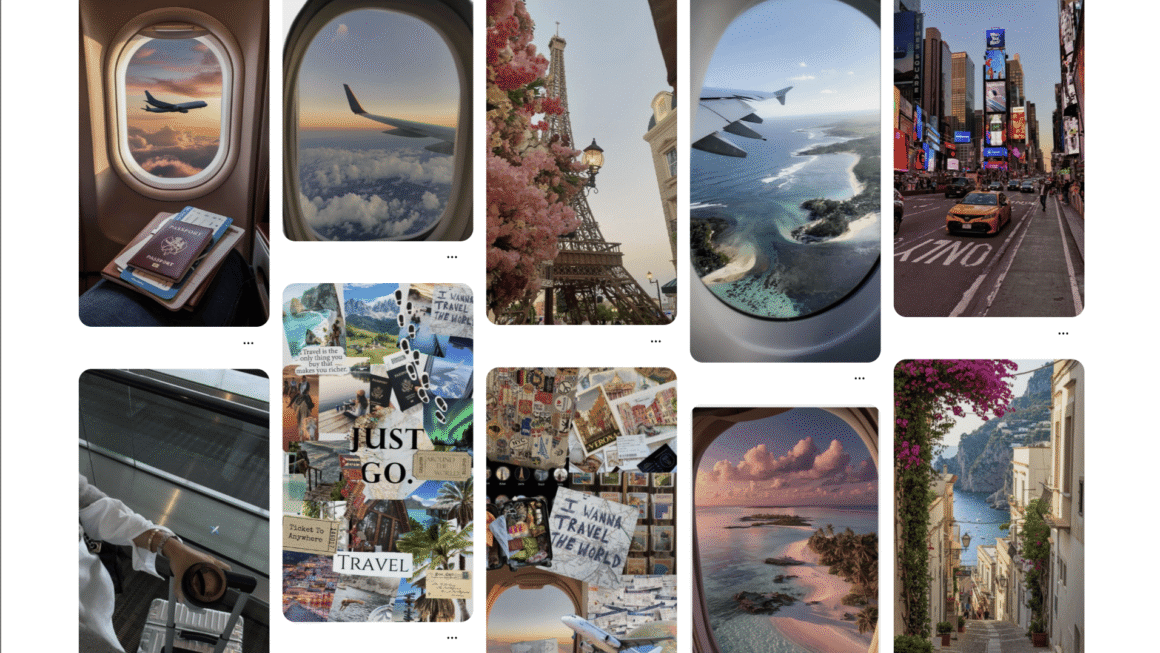Open more options under the passport pin

click(248, 343)
